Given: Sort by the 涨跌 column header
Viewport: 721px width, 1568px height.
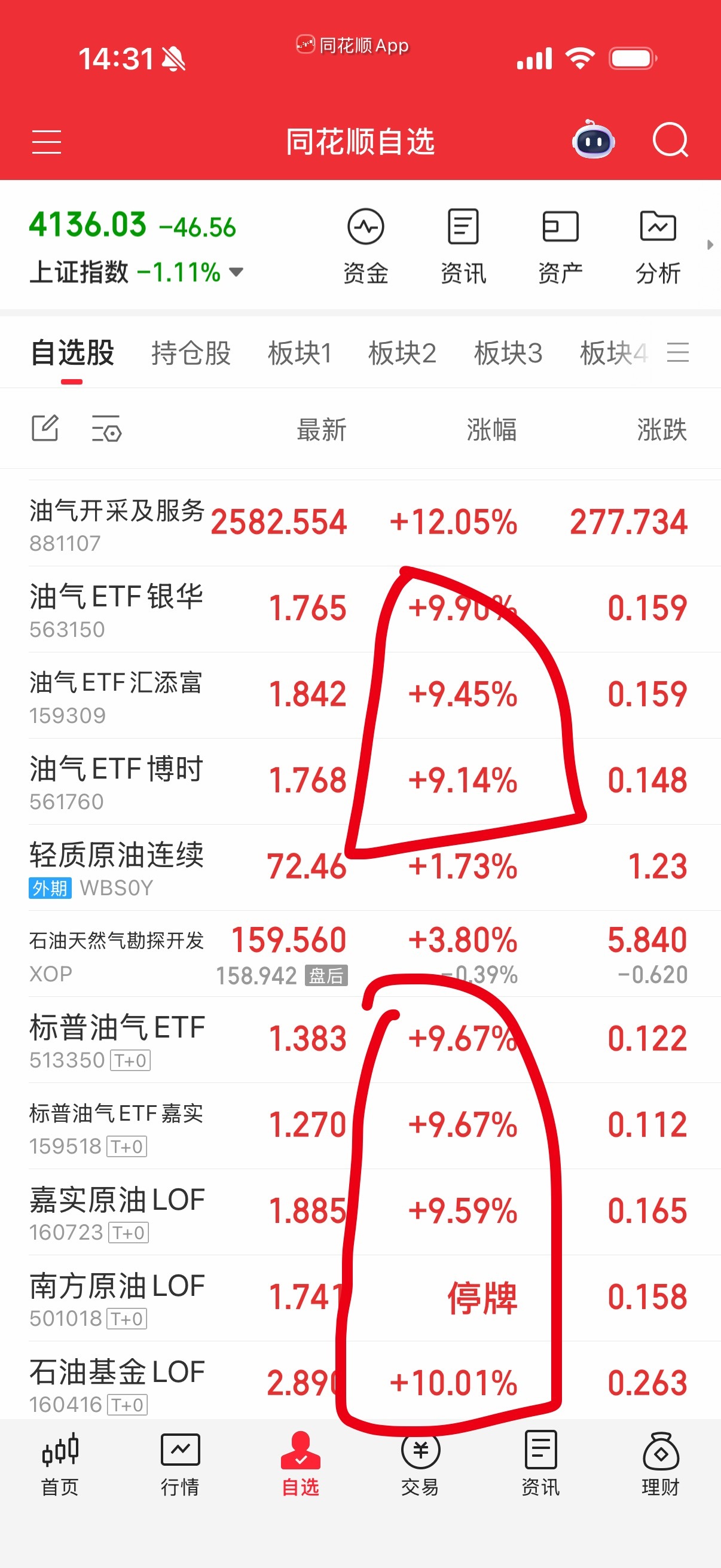Looking at the screenshot, I should point(661,431).
